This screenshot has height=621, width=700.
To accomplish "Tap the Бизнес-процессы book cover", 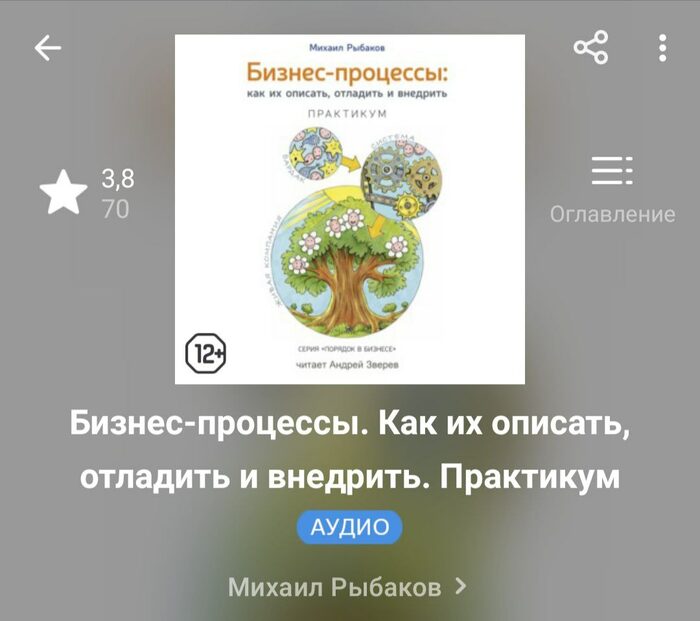I will coord(349,209).
